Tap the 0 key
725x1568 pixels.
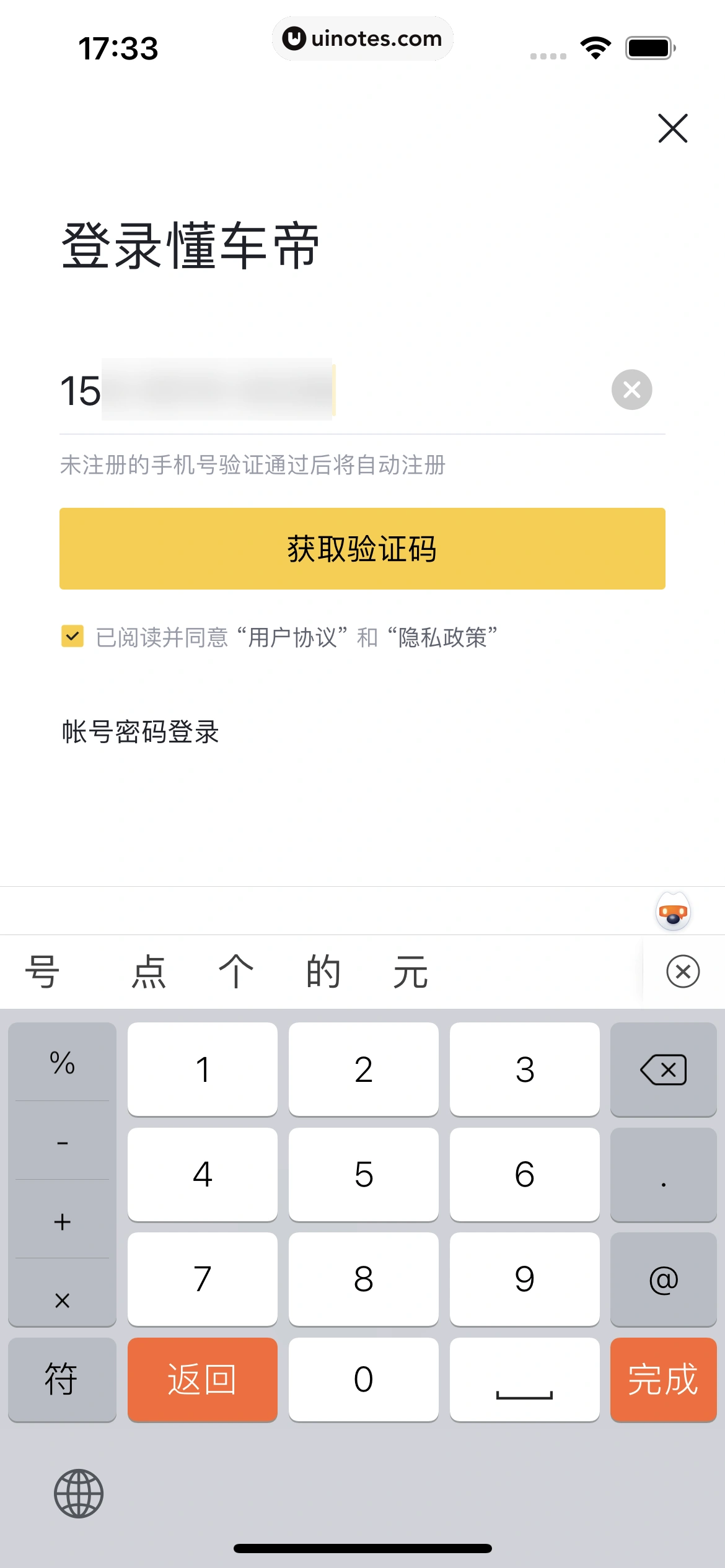pyautogui.click(x=364, y=1380)
